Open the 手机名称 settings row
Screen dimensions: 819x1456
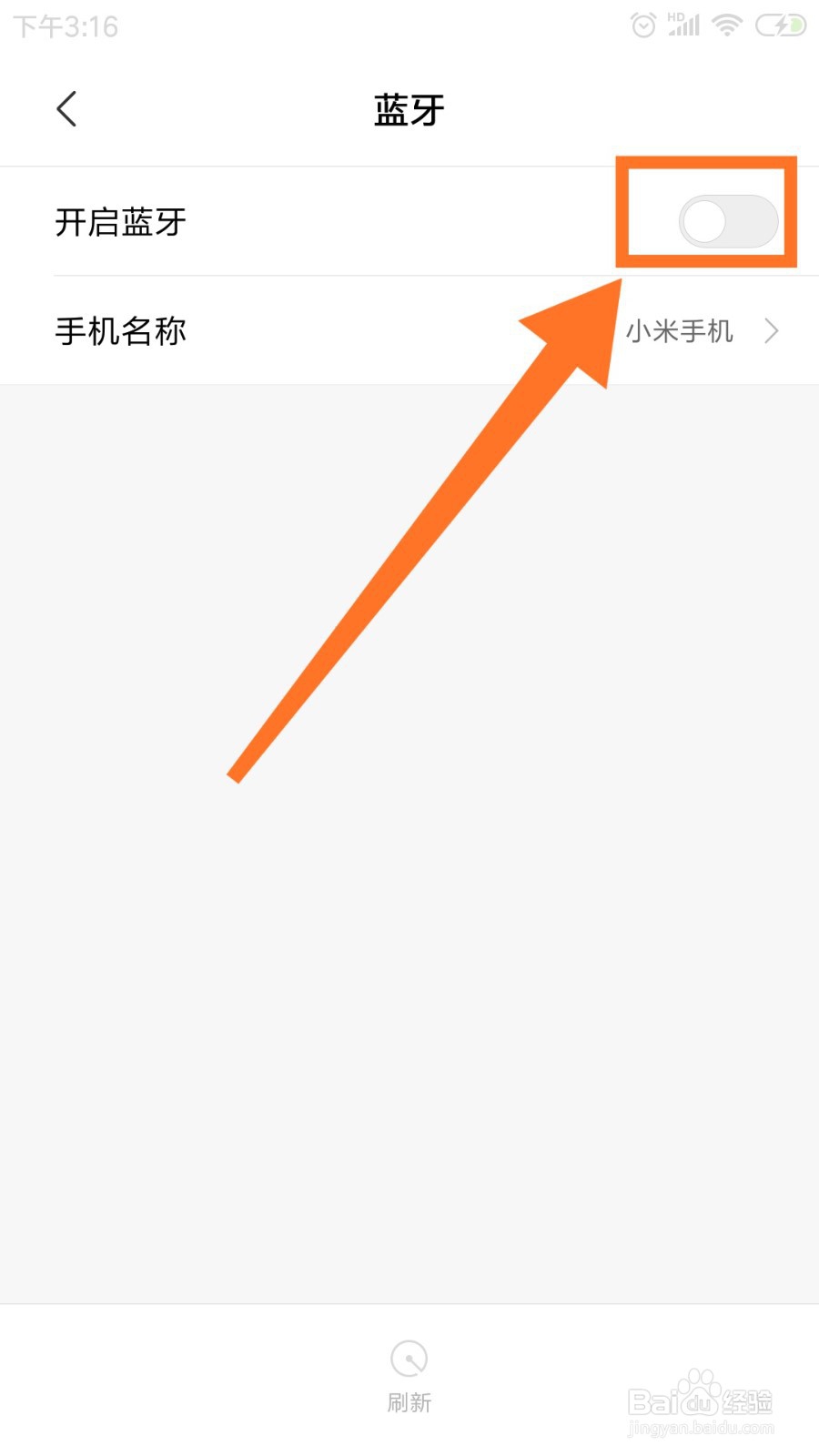point(409,331)
